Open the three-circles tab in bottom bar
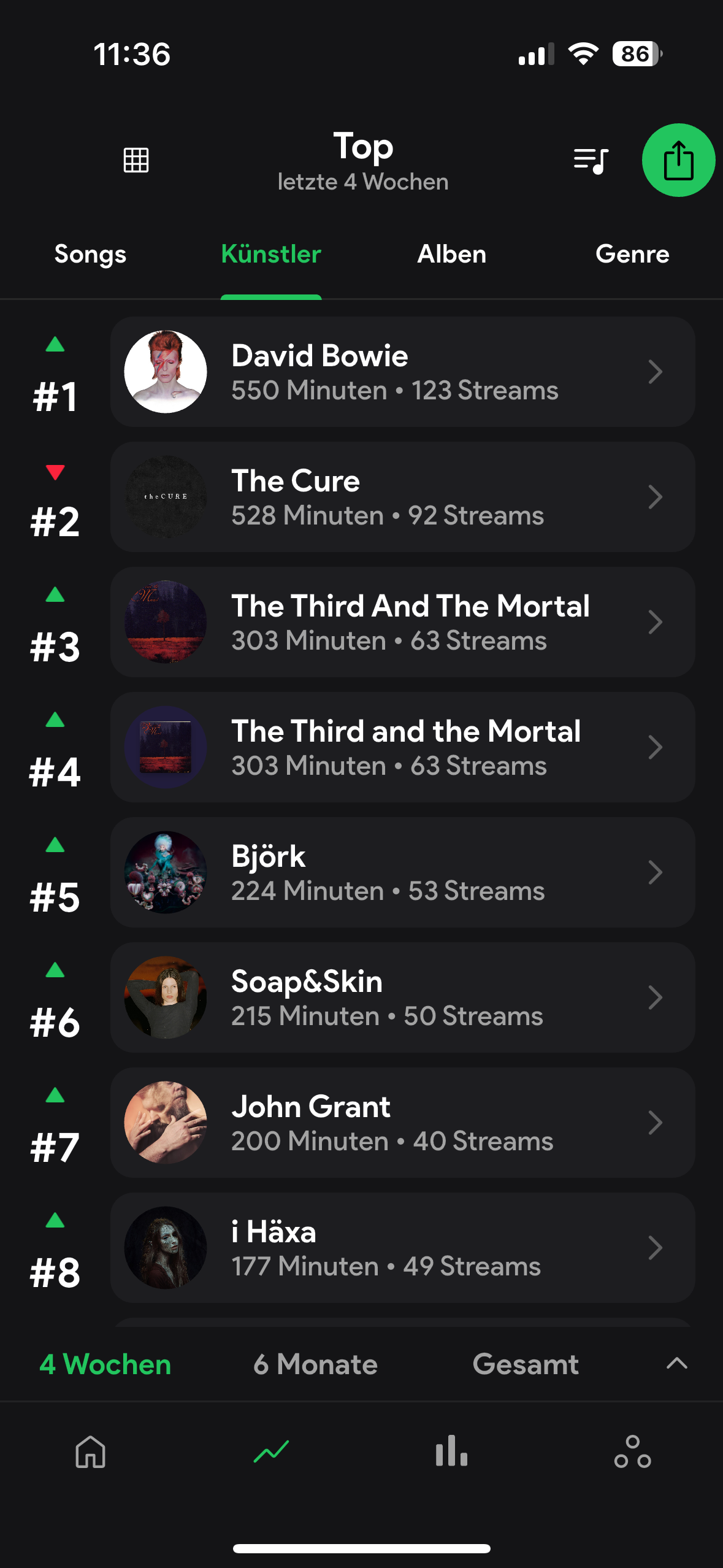Screen dimensions: 723x1568 (x=632, y=1452)
